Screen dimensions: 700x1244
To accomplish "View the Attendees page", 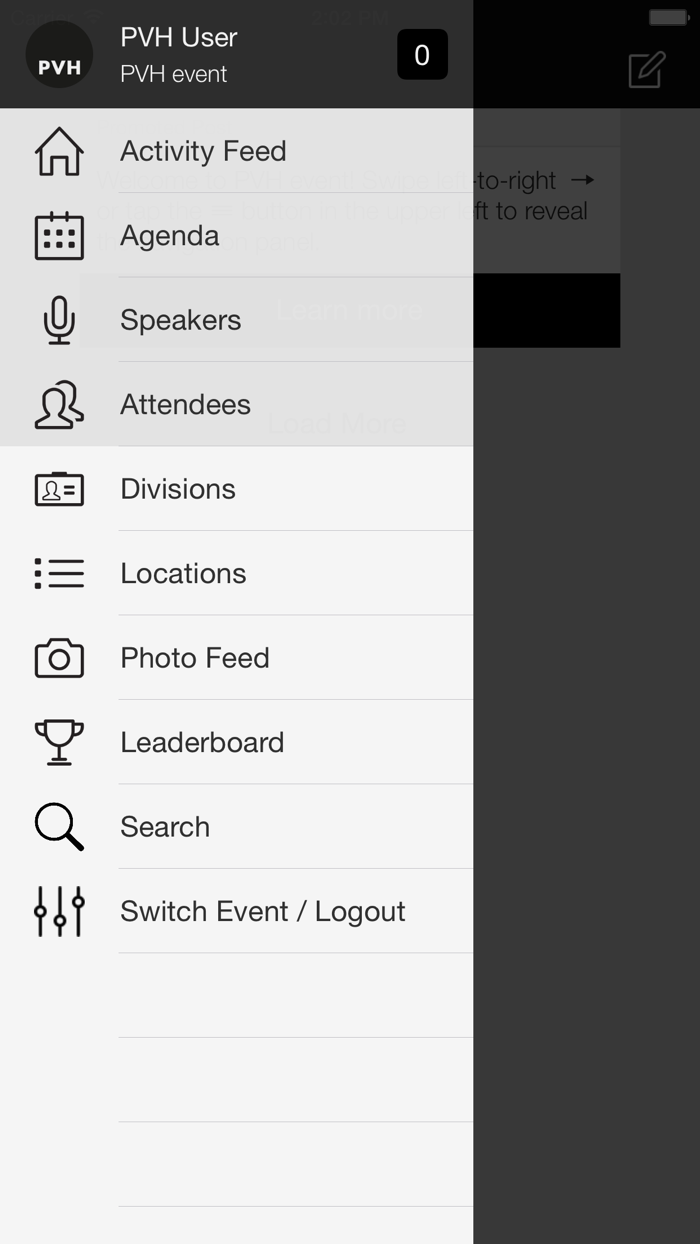I will [x=186, y=405].
